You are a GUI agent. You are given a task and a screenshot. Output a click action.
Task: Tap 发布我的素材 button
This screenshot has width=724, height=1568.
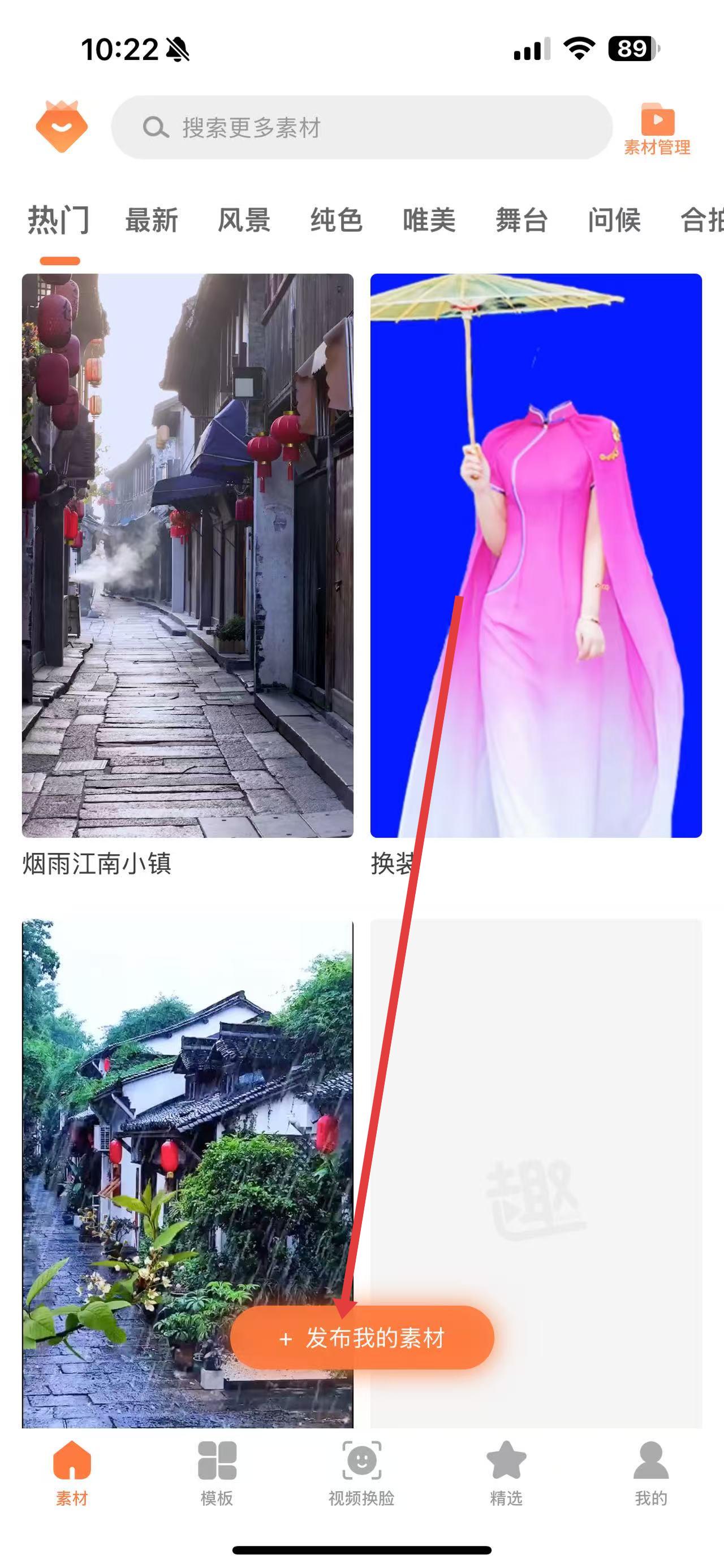pyautogui.click(x=361, y=1339)
